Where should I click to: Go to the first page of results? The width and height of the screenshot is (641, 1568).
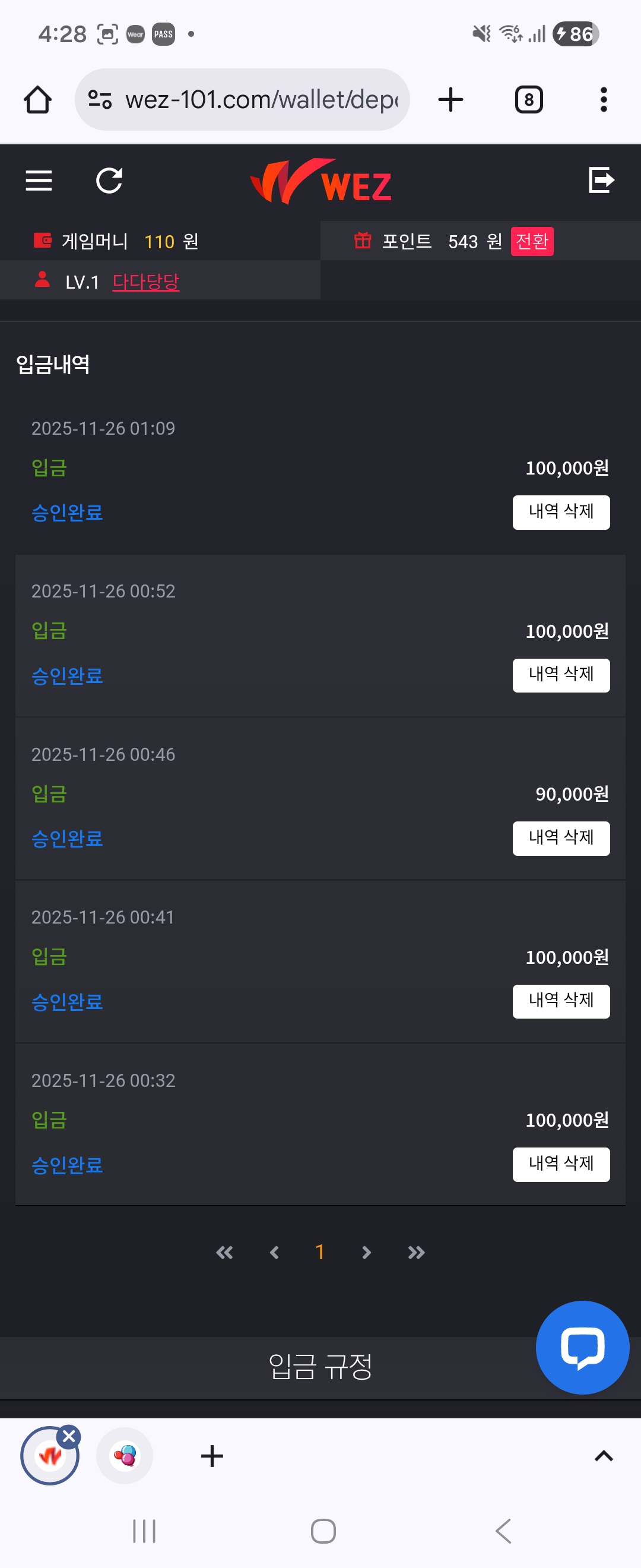224,1252
